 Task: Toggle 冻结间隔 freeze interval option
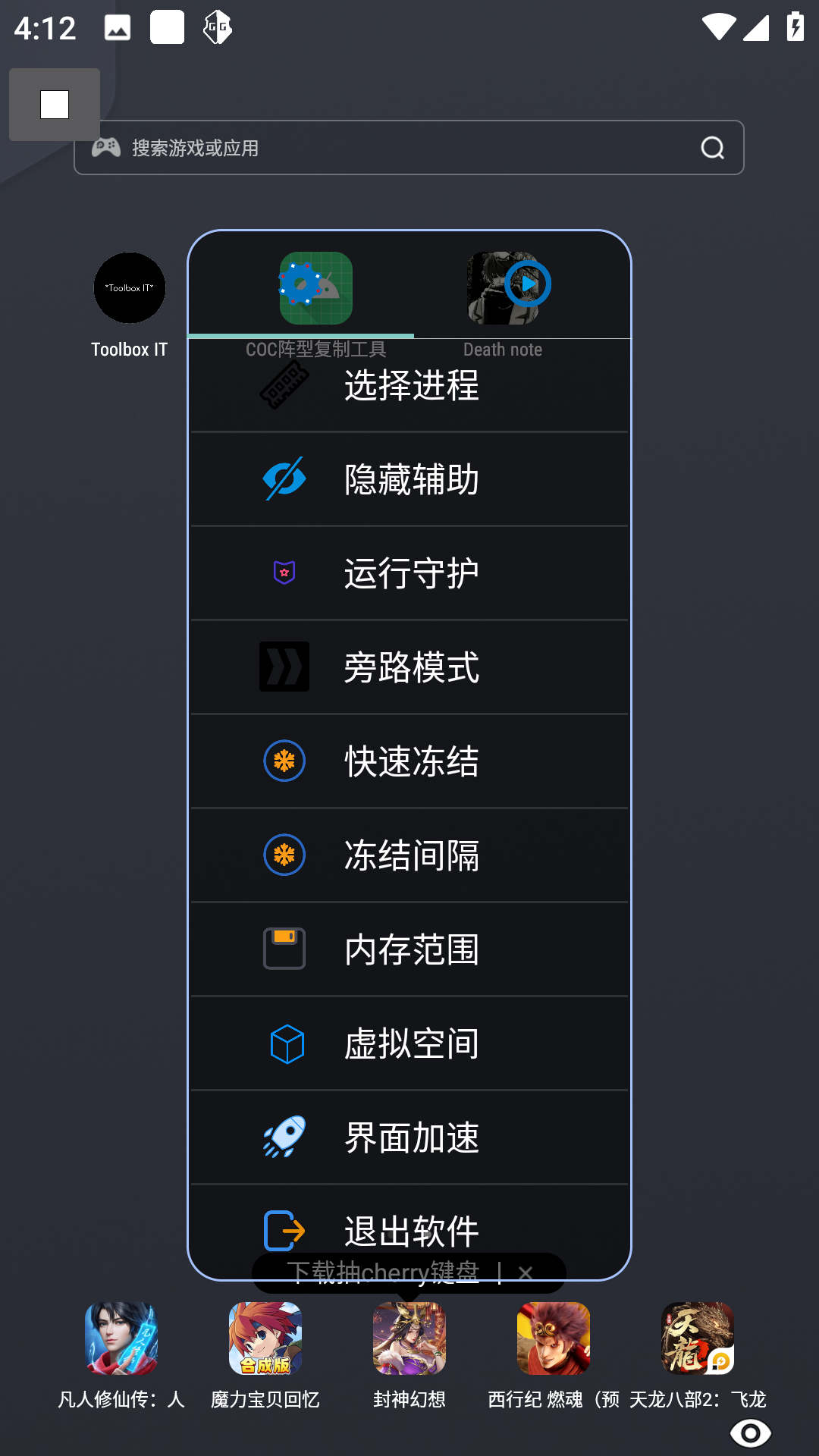(409, 855)
